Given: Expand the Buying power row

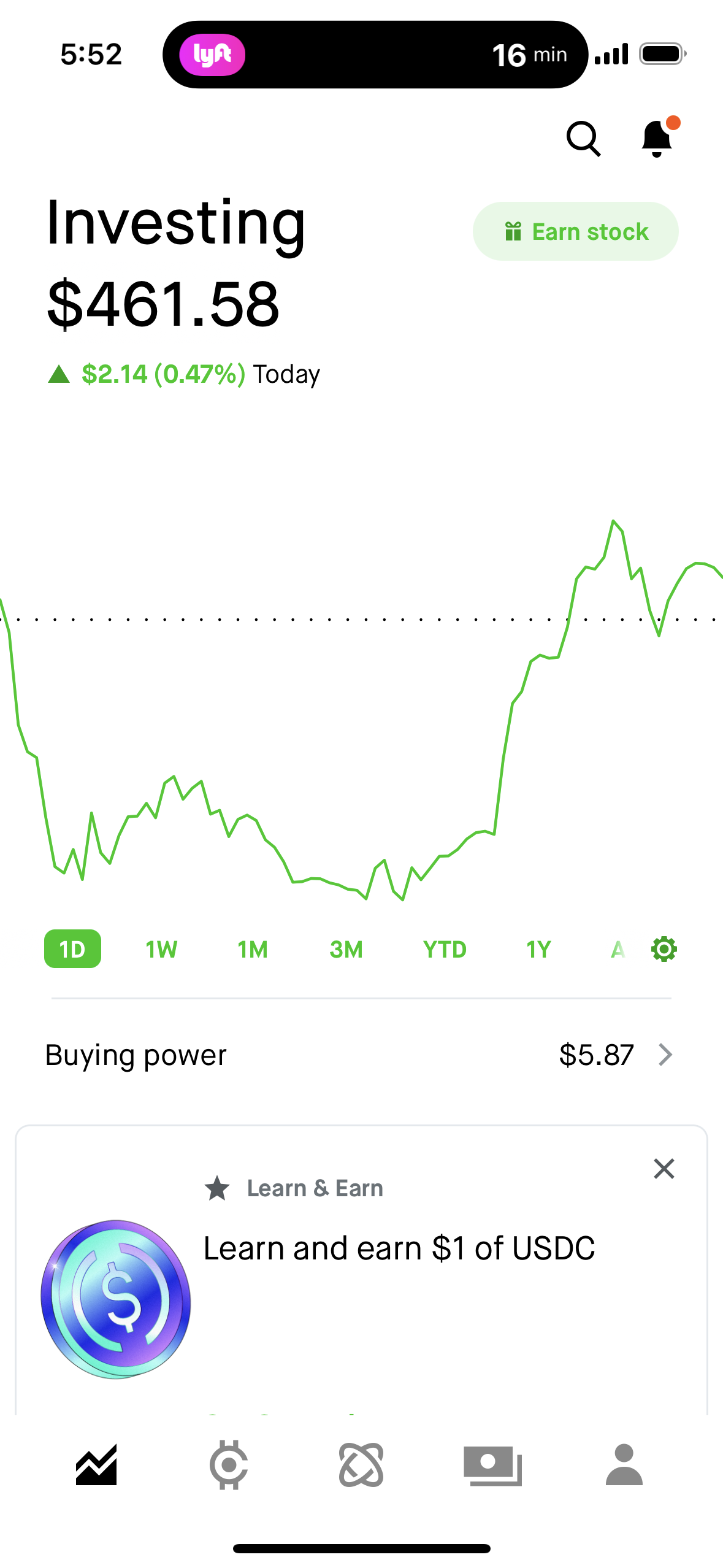Looking at the screenshot, I should point(361,1055).
